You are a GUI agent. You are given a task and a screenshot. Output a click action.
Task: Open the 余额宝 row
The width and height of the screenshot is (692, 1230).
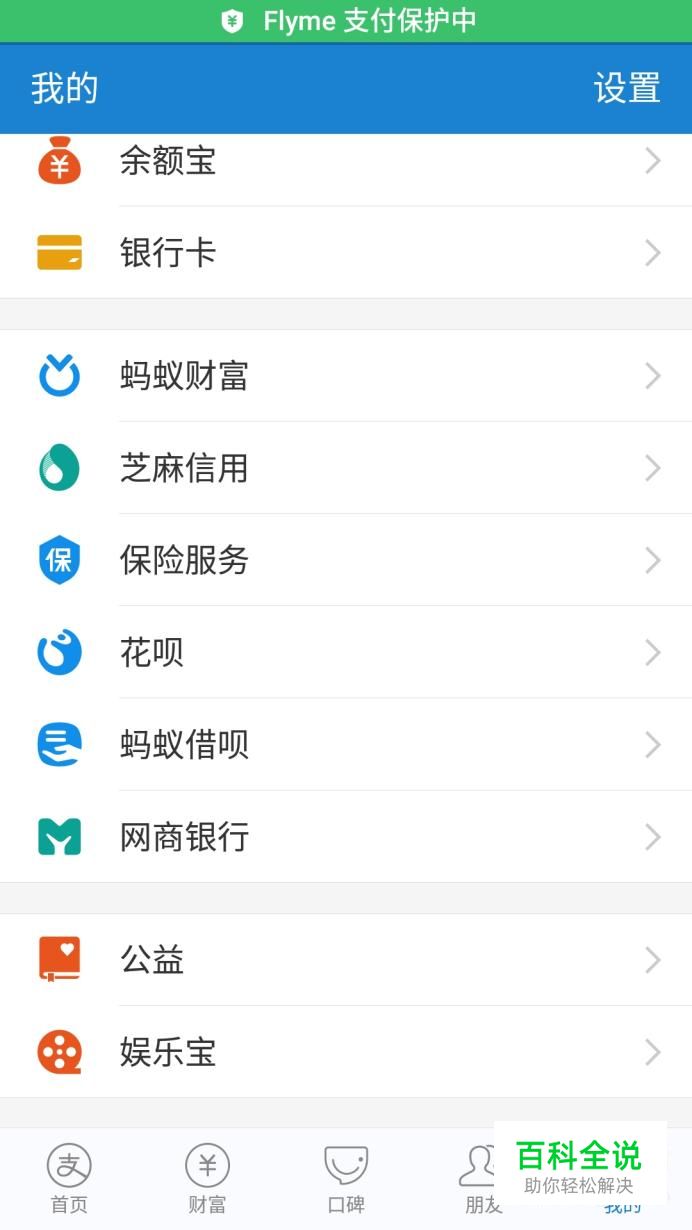tap(346, 162)
